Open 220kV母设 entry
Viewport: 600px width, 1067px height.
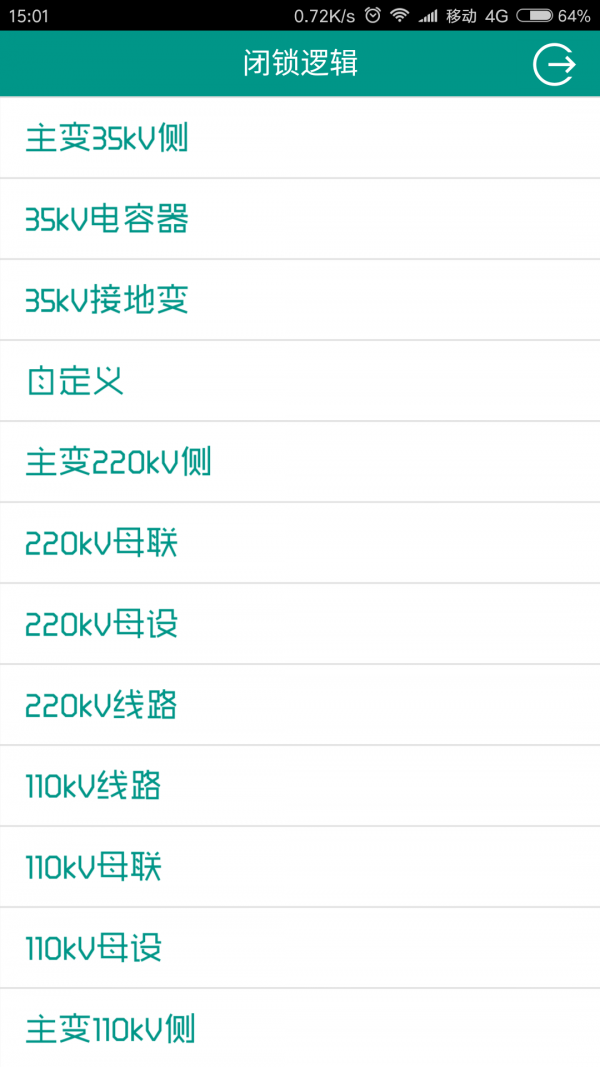[300, 624]
